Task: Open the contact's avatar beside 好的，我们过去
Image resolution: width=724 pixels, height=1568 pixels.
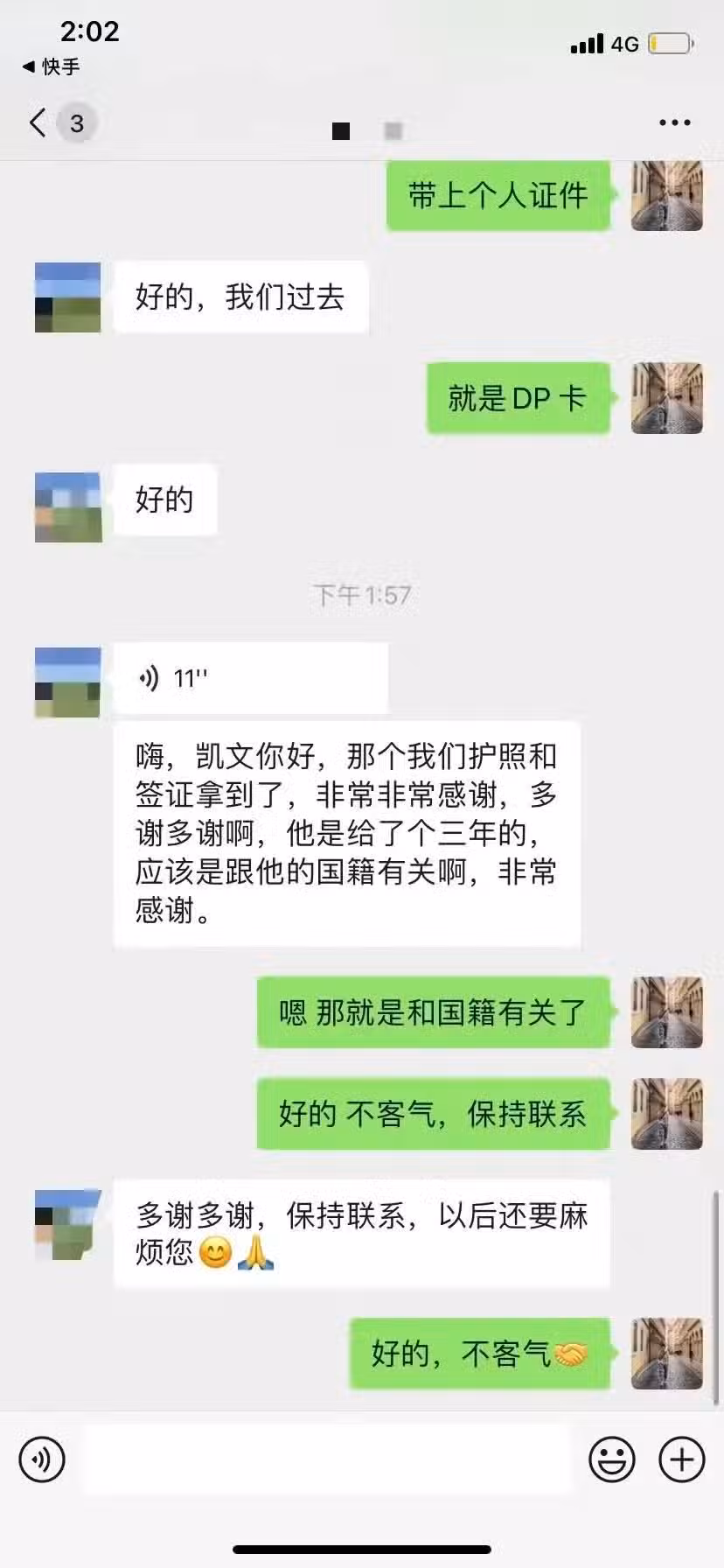Action: pyautogui.click(x=68, y=297)
